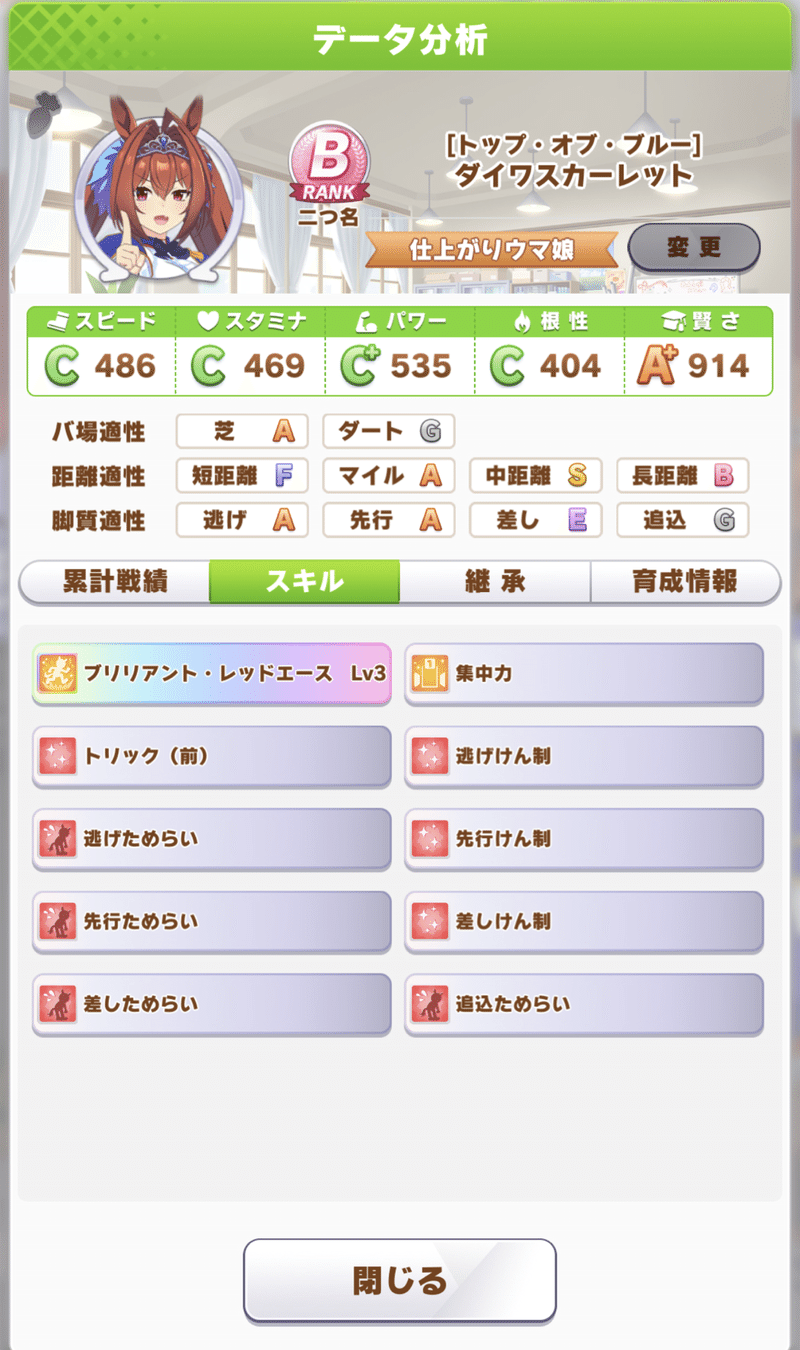The width and height of the screenshot is (800, 1350).
Task: Switch to the 累計戦績 tab
Action: [x=114, y=581]
